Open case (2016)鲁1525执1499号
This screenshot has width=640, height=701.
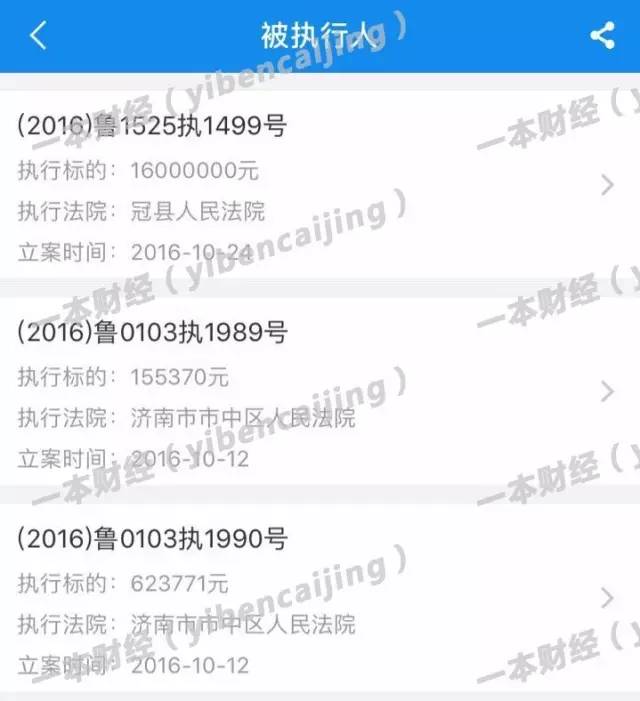[320, 185]
